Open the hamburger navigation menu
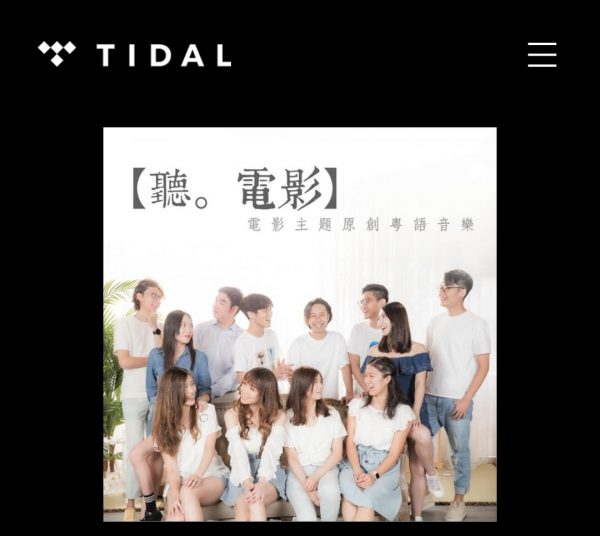Screen dimensions: 600x536 [x=542, y=55]
